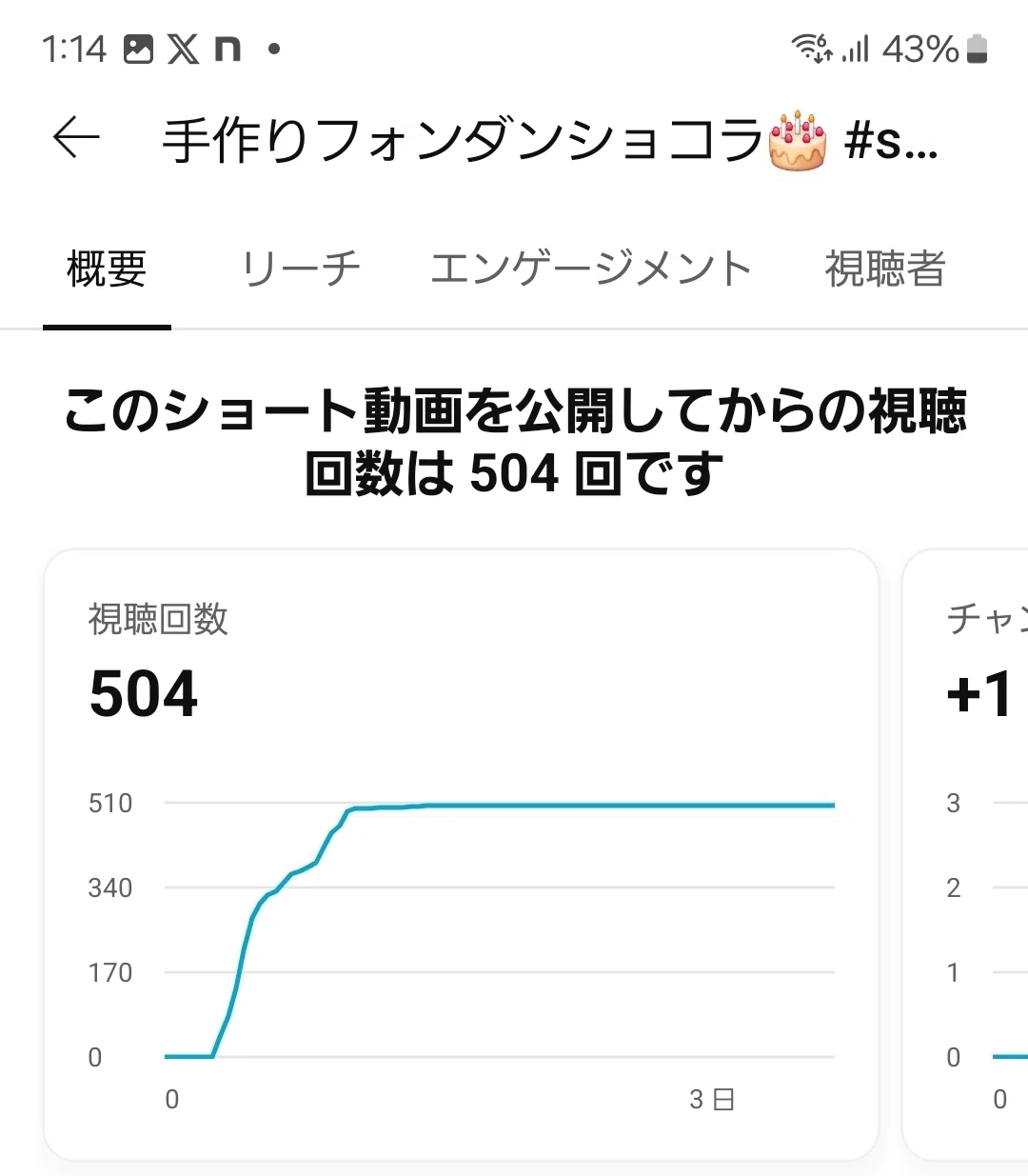Open the 視聴回数 504 chart card
1028x1176 pixels.
click(x=461, y=854)
